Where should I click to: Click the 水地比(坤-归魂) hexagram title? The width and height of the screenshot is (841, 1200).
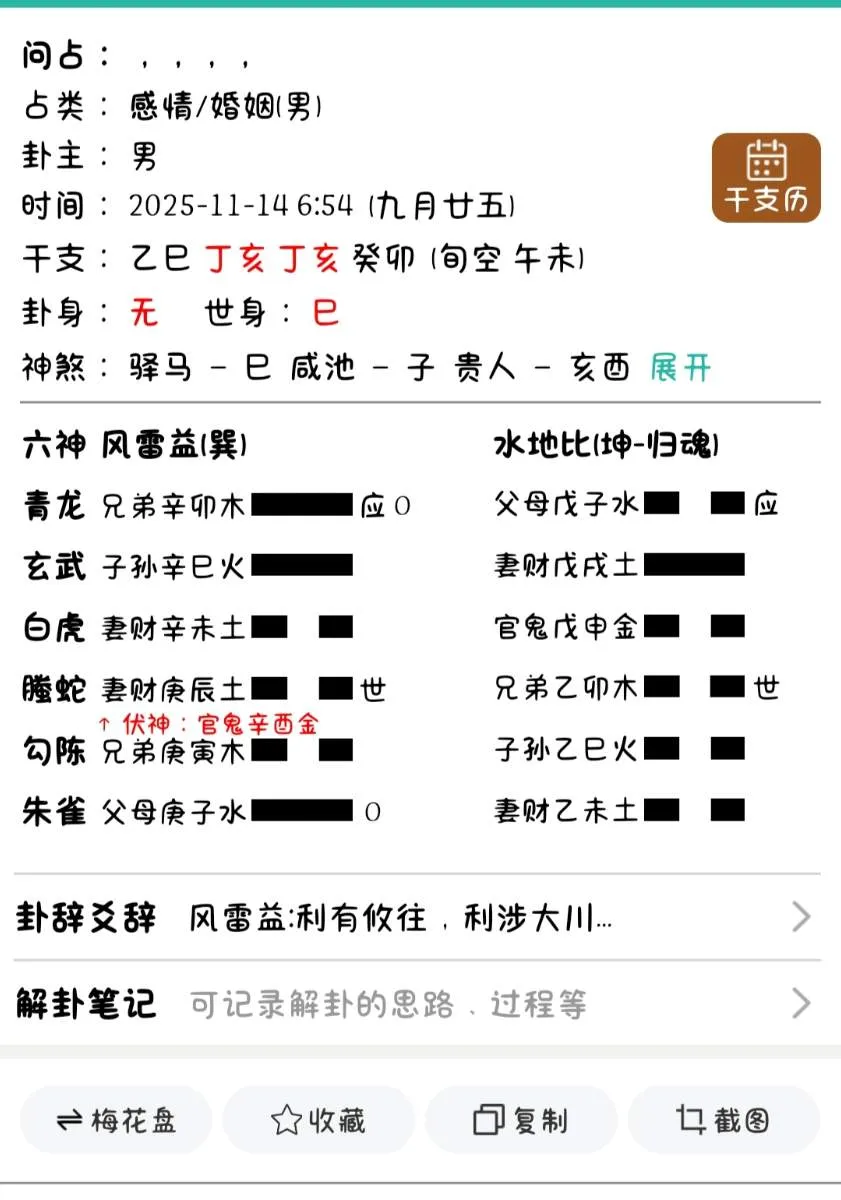607,445
